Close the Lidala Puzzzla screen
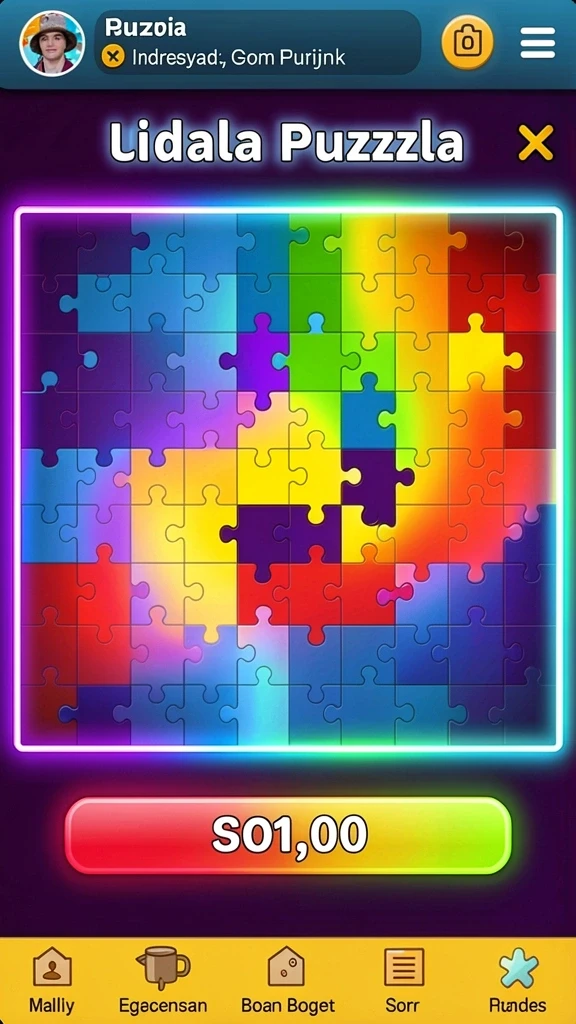This screenshot has height=1024, width=576. click(536, 142)
